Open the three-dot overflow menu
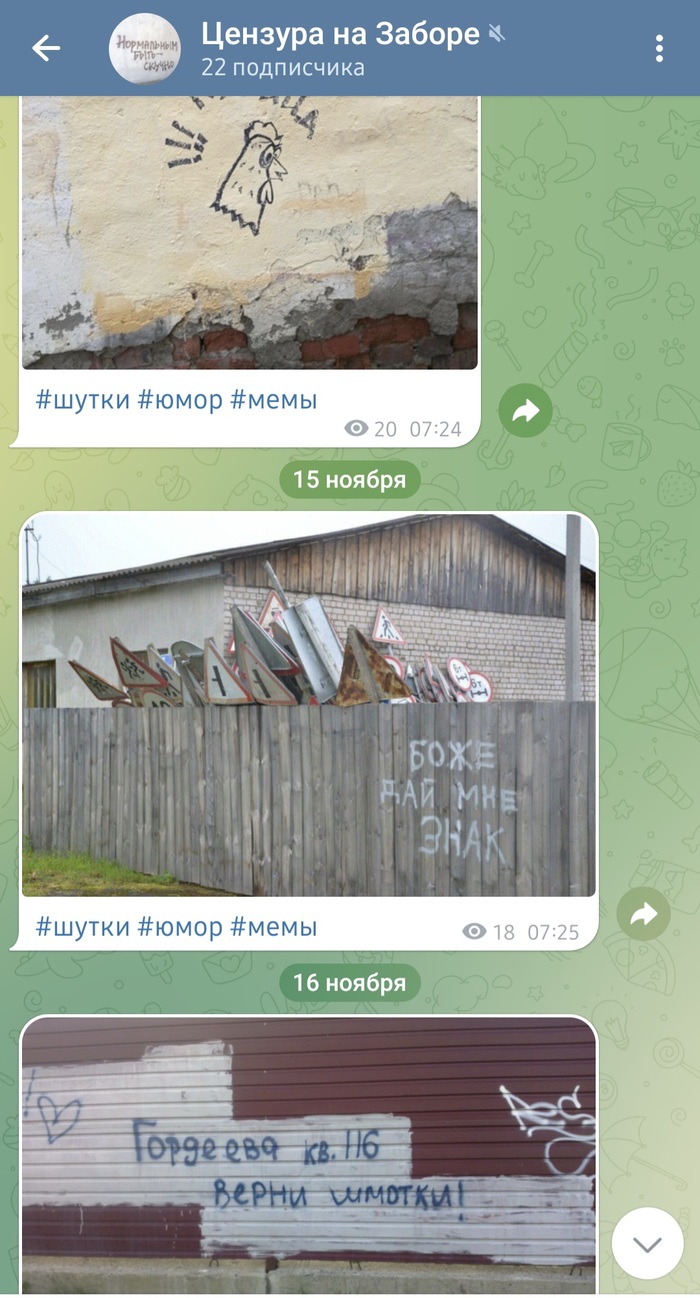This screenshot has height=1298, width=700. tap(659, 47)
